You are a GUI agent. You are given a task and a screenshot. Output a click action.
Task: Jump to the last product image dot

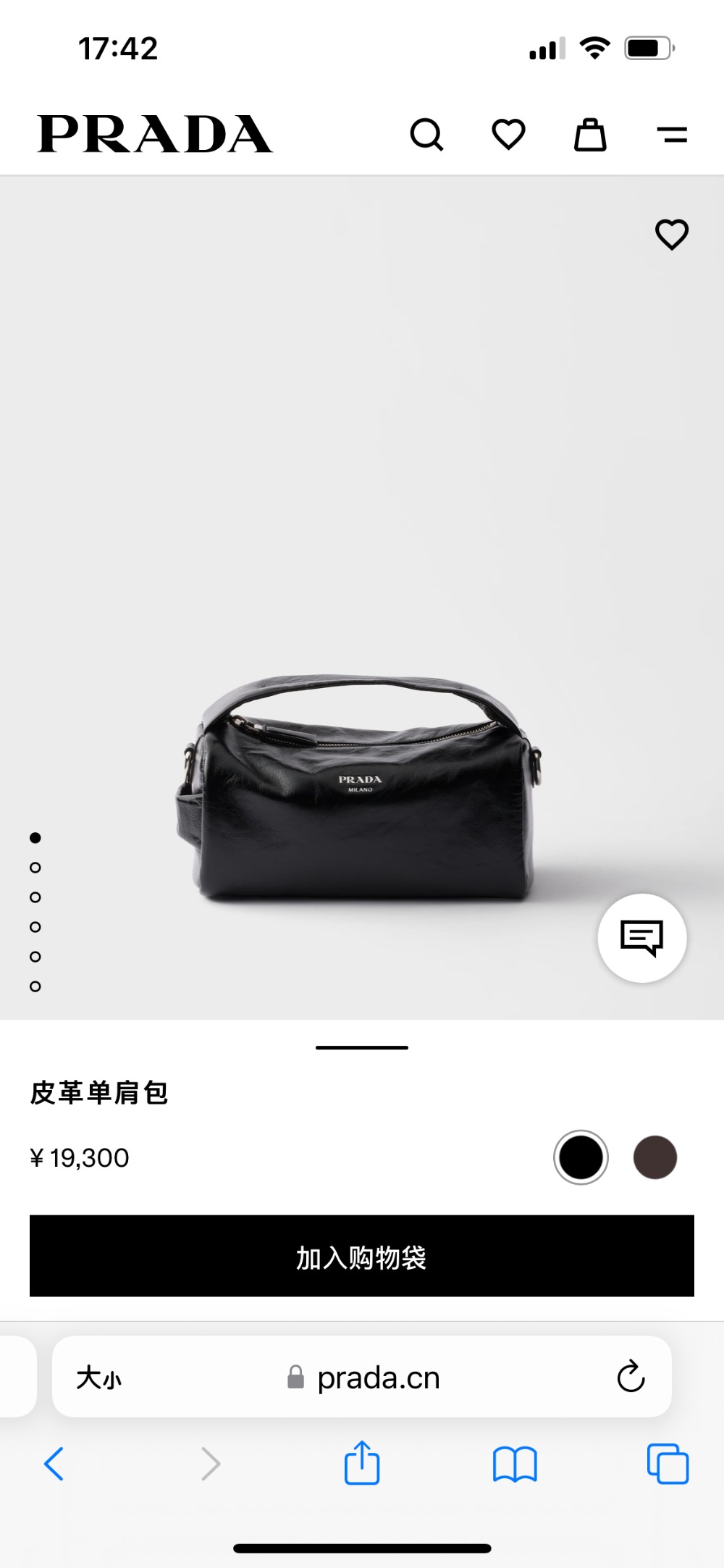pos(35,986)
